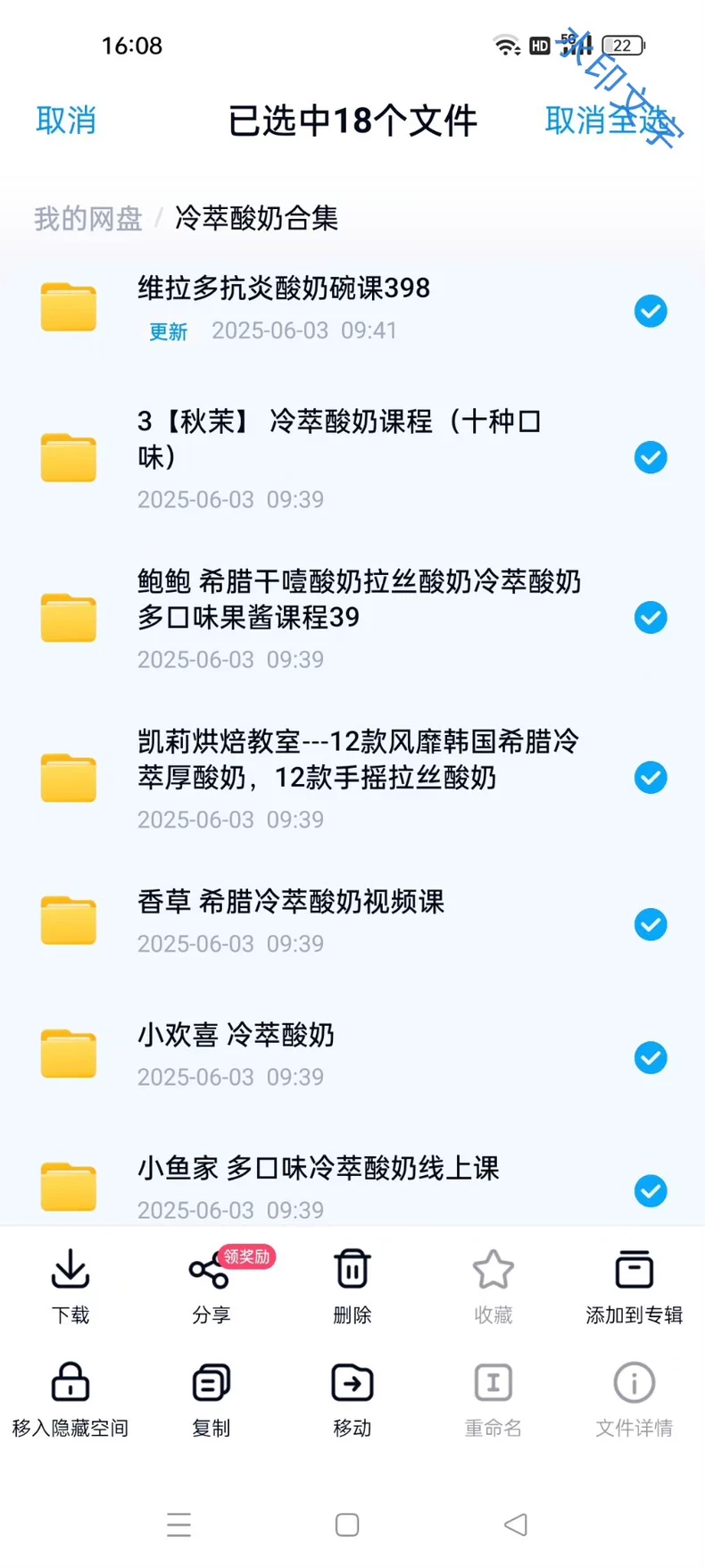Tap the 复制 copy icon
This screenshot has height=1568, width=705.
[211, 1381]
